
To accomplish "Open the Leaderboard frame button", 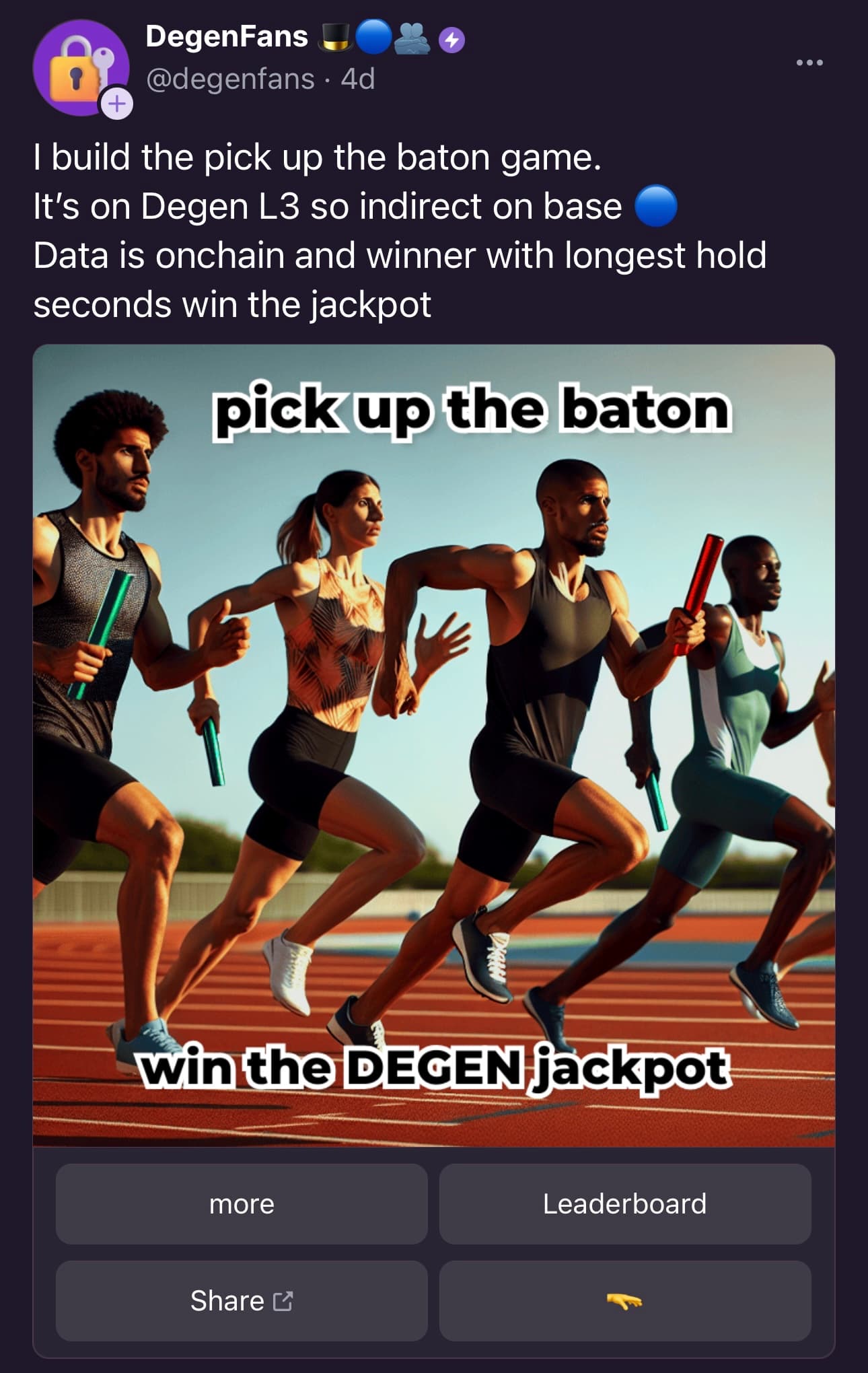I will click(x=624, y=1204).
